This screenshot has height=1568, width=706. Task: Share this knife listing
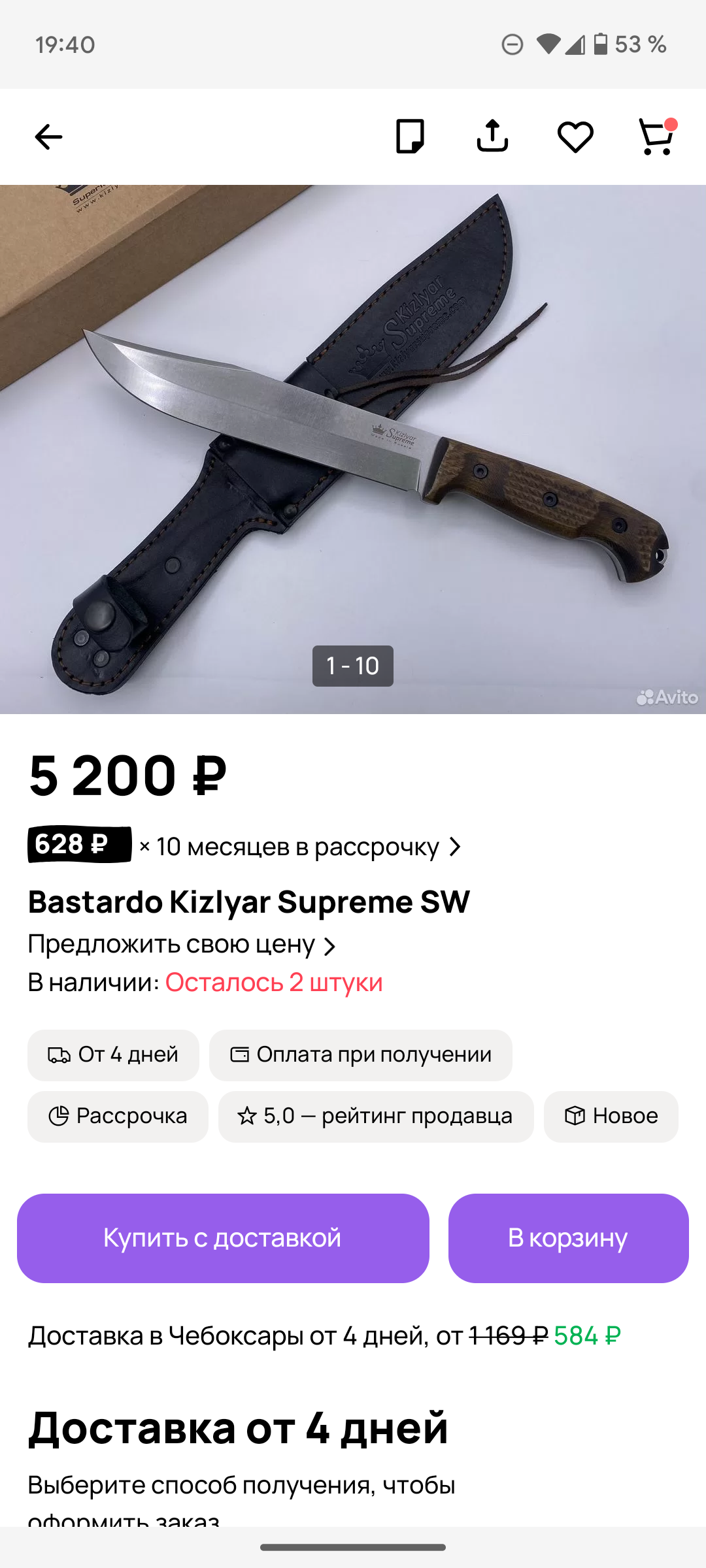[x=492, y=136]
